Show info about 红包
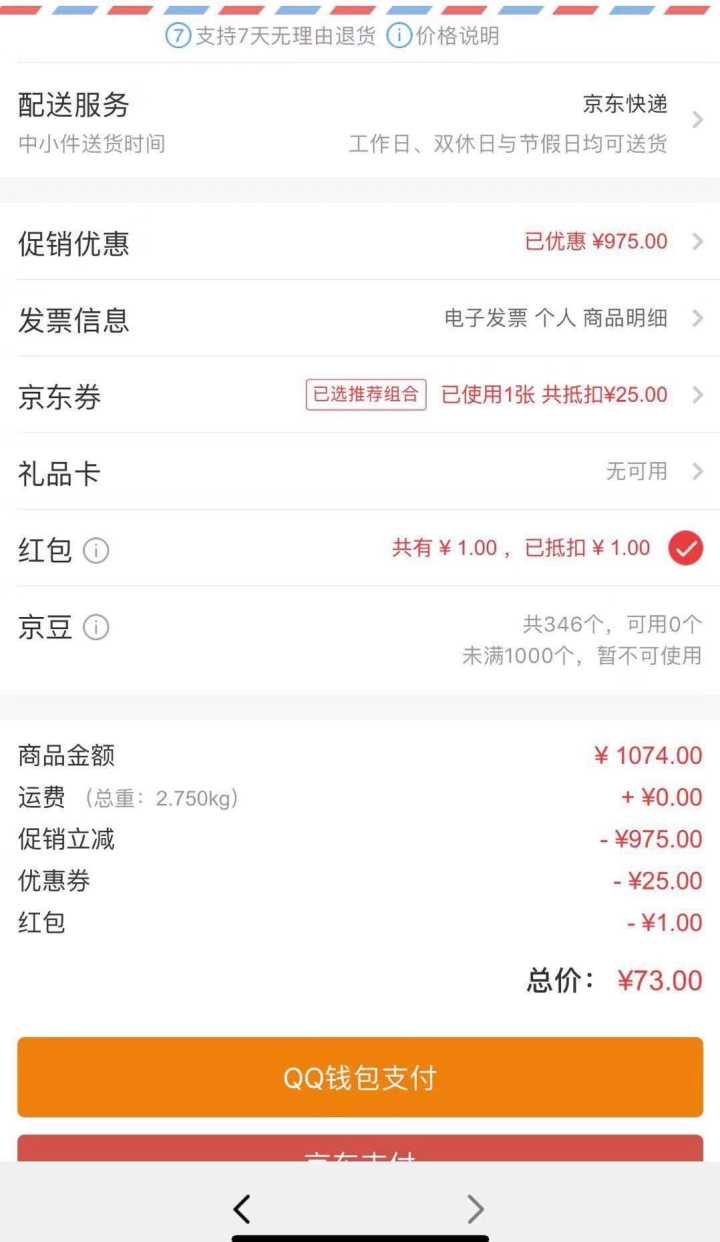Image resolution: width=720 pixels, height=1242 pixels. pos(96,550)
